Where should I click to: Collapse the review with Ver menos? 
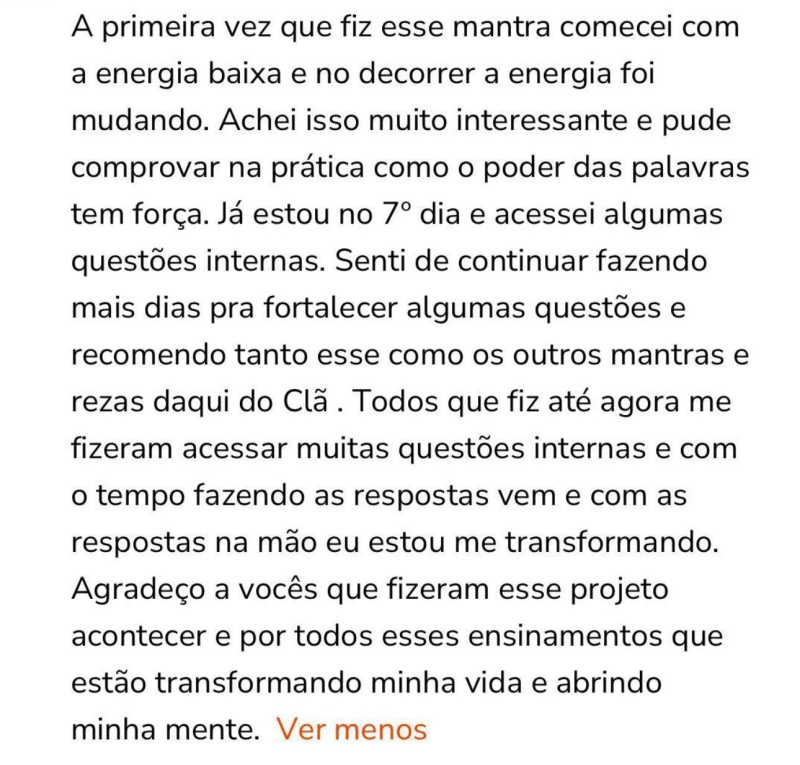click(351, 729)
